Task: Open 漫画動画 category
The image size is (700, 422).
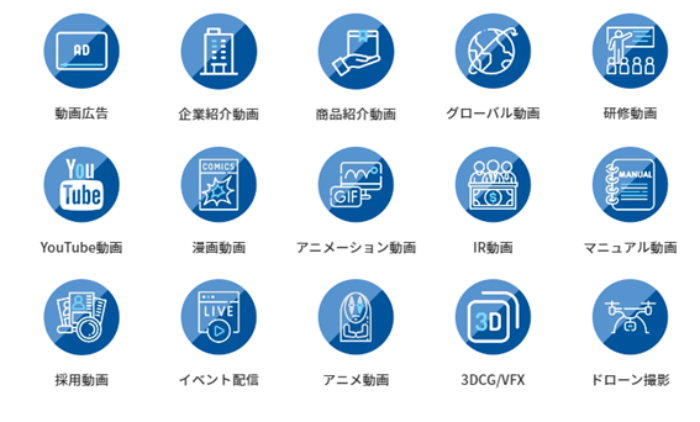Action: 219,185
